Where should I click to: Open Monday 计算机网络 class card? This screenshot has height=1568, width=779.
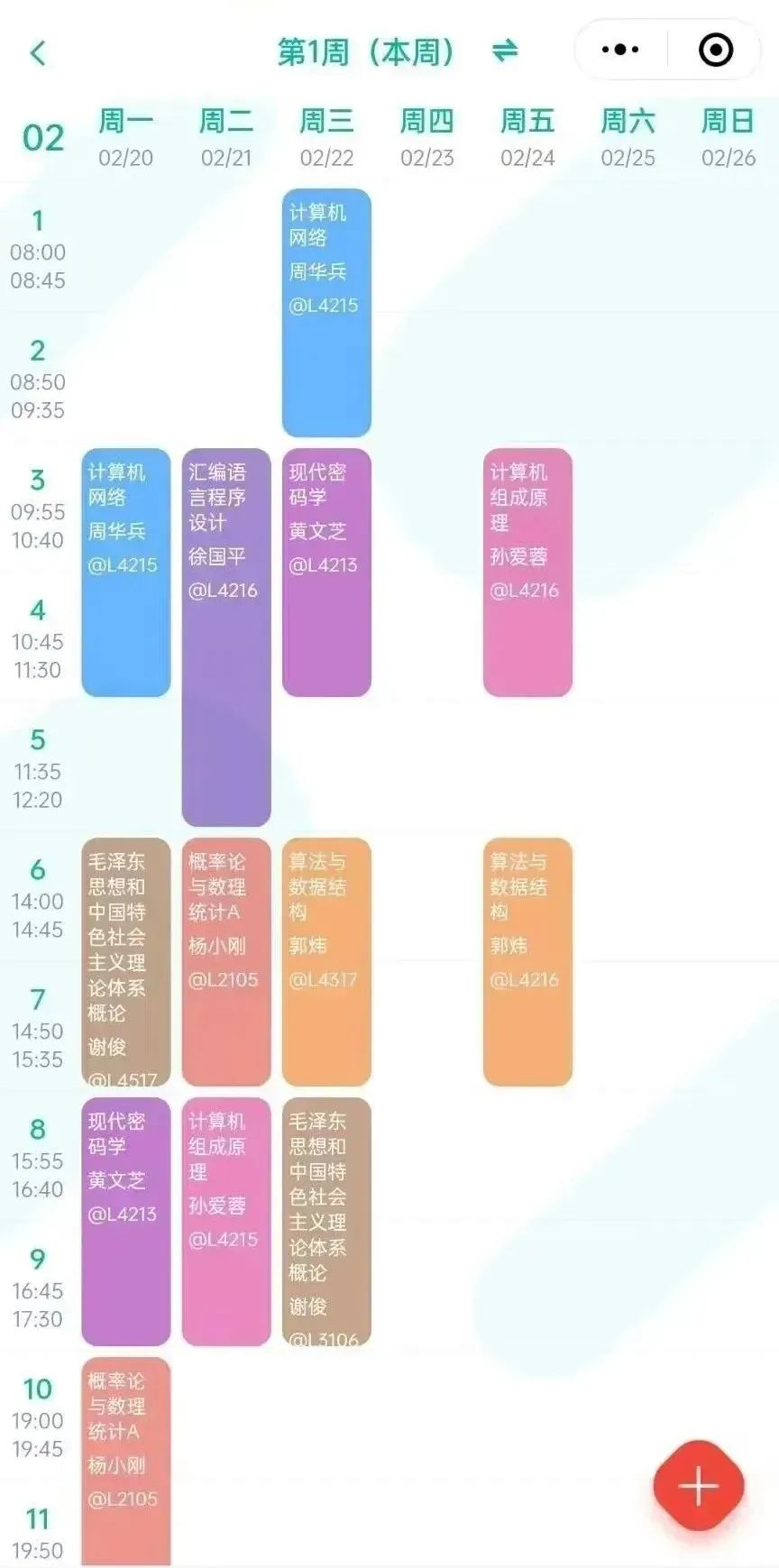click(x=126, y=573)
